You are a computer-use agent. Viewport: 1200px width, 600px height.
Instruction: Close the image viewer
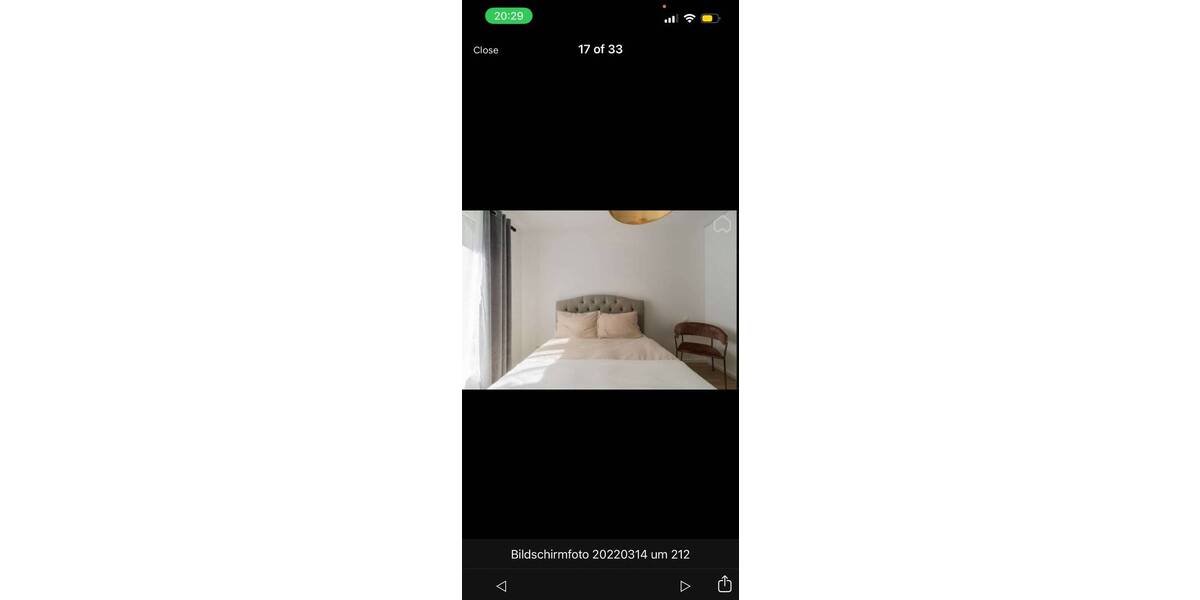point(486,50)
